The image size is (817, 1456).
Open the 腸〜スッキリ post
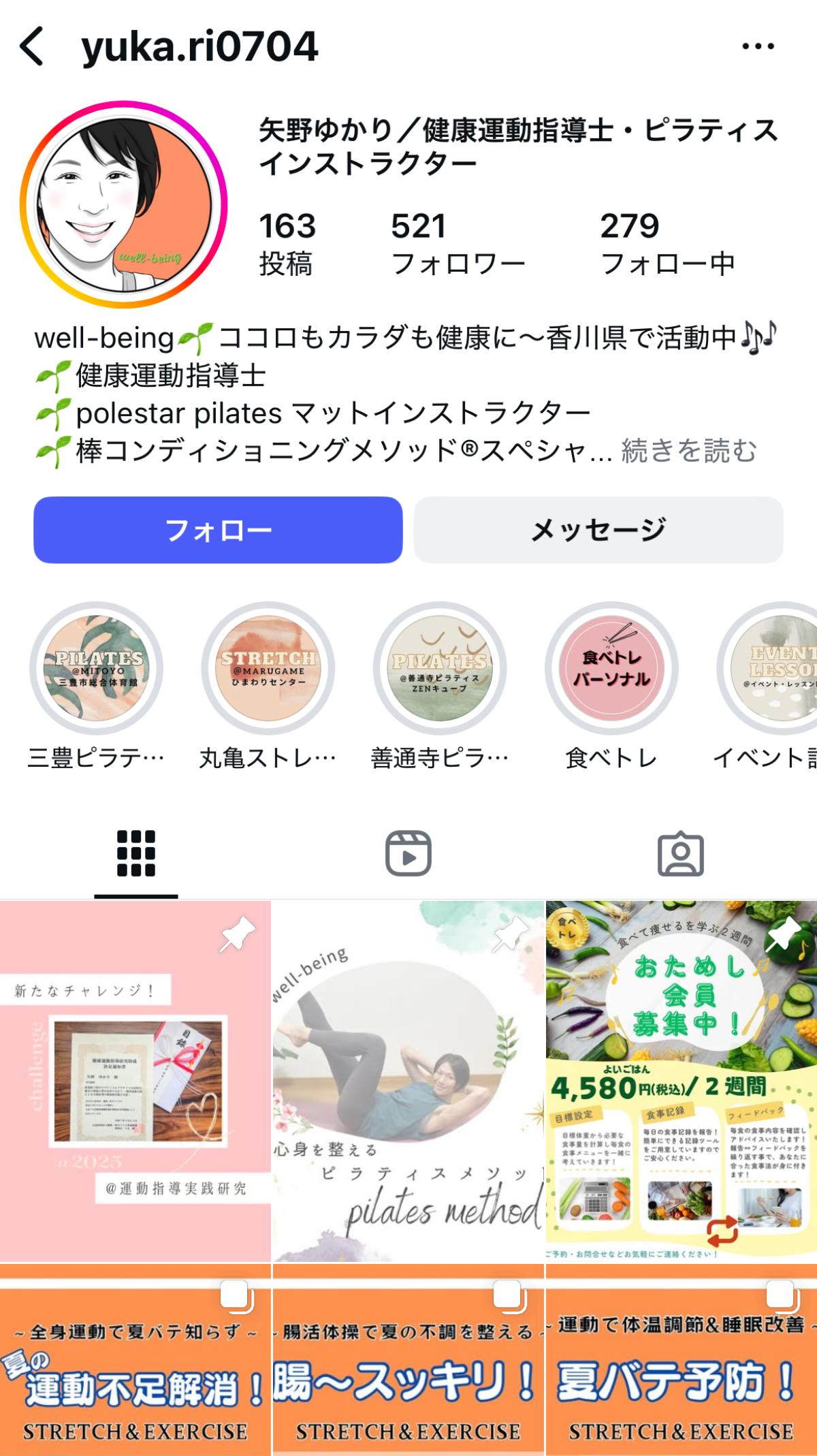point(408,1360)
